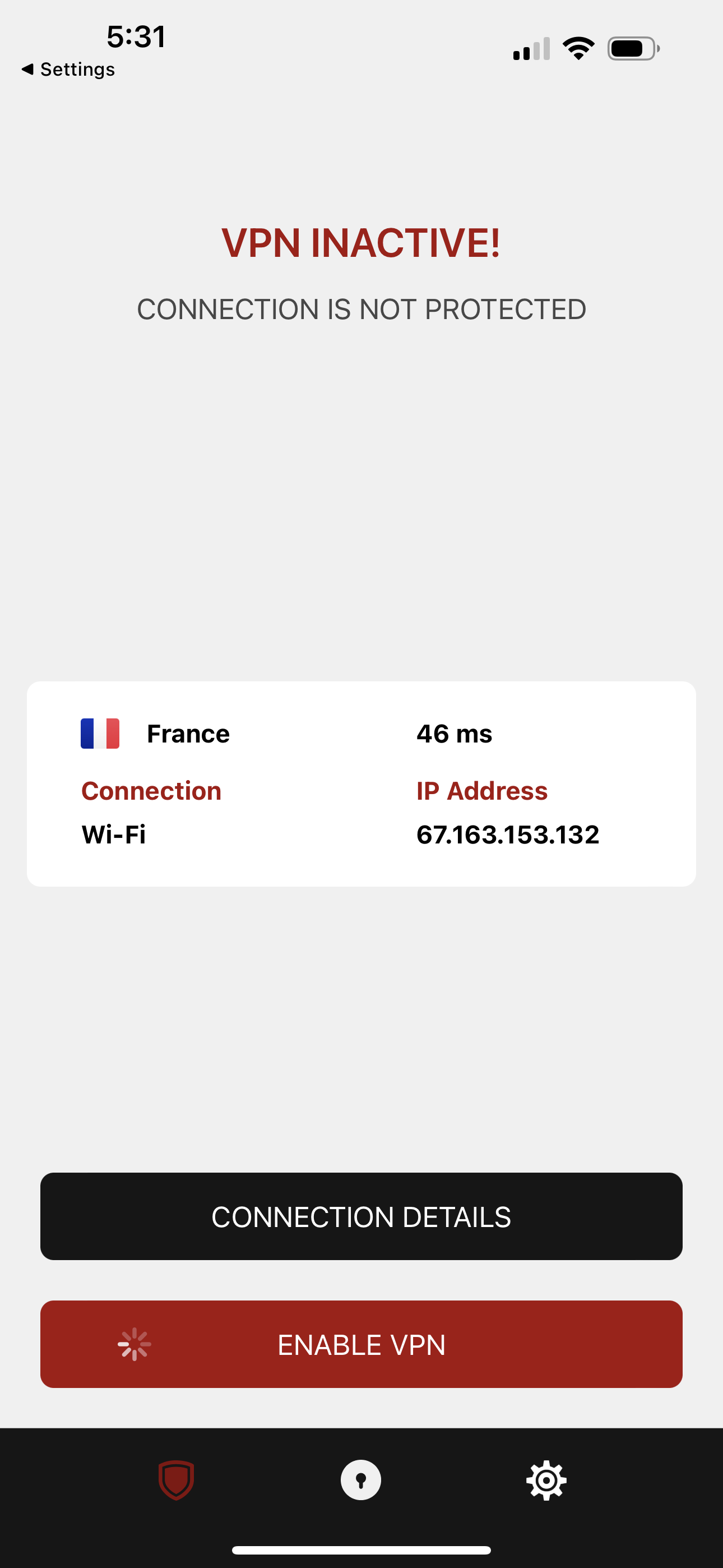The image size is (723, 1568).
Task: Open the keyhole tab
Action: pyautogui.click(x=361, y=1480)
